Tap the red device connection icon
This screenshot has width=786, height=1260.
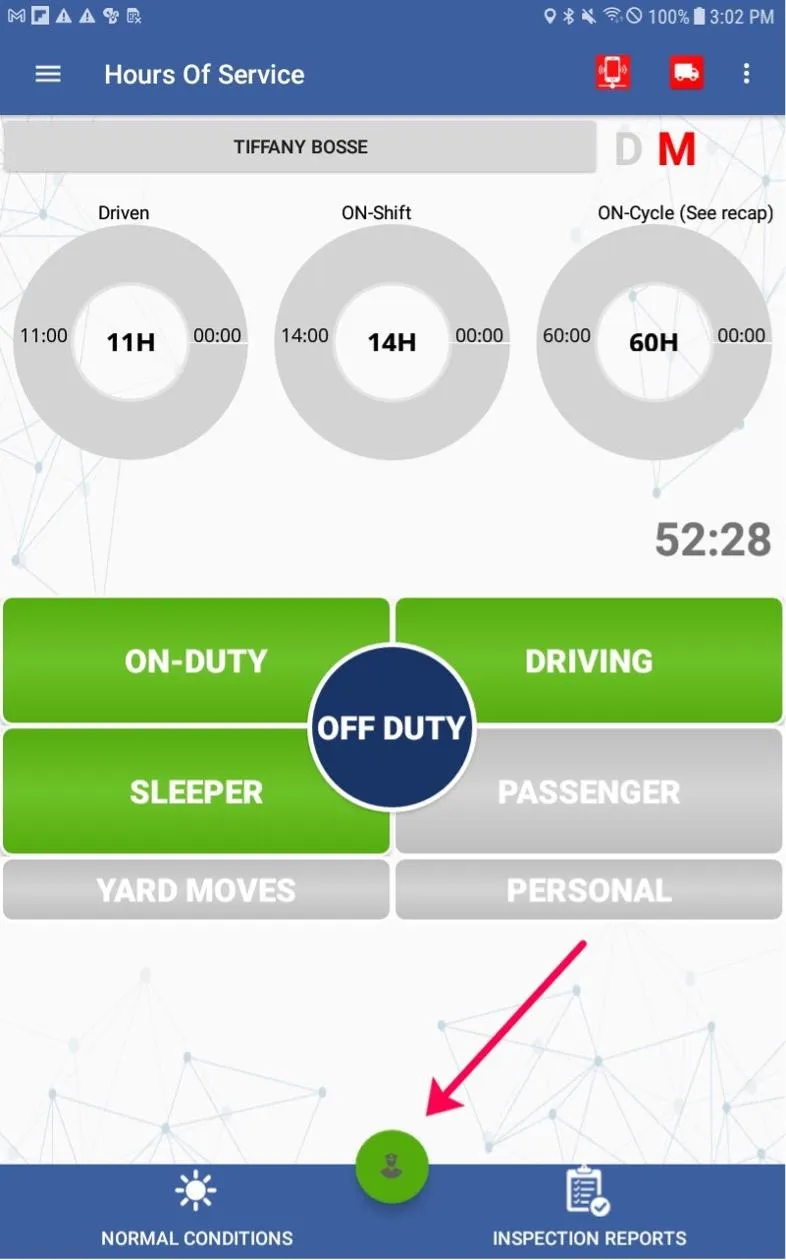612,73
